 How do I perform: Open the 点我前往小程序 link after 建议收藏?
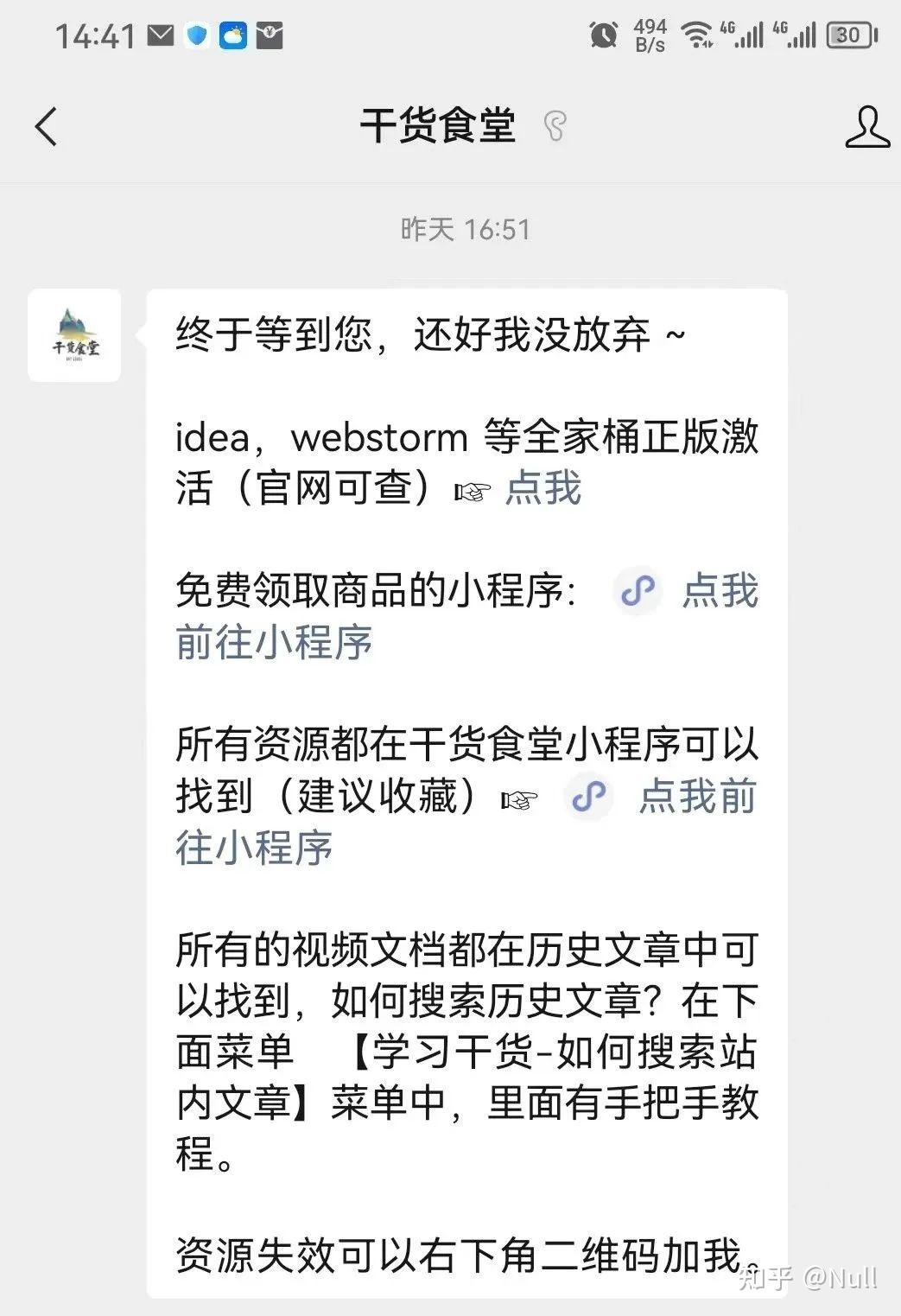pyautogui.click(x=696, y=796)
